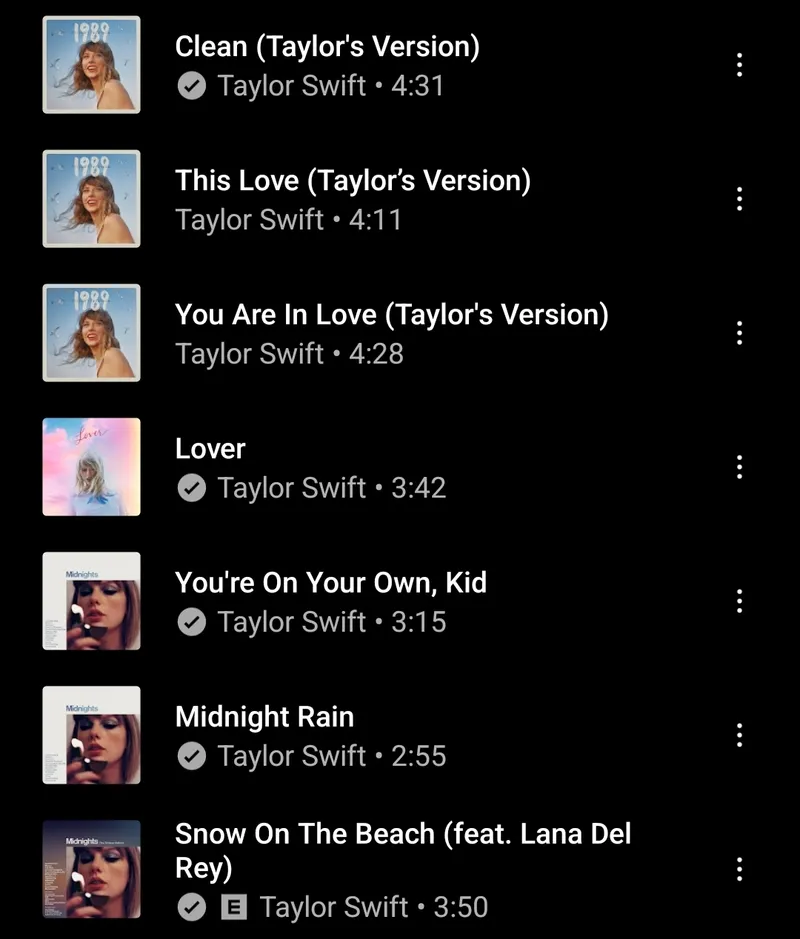
Task: Play Midnight Rain
Action: [x=264, y=717]
